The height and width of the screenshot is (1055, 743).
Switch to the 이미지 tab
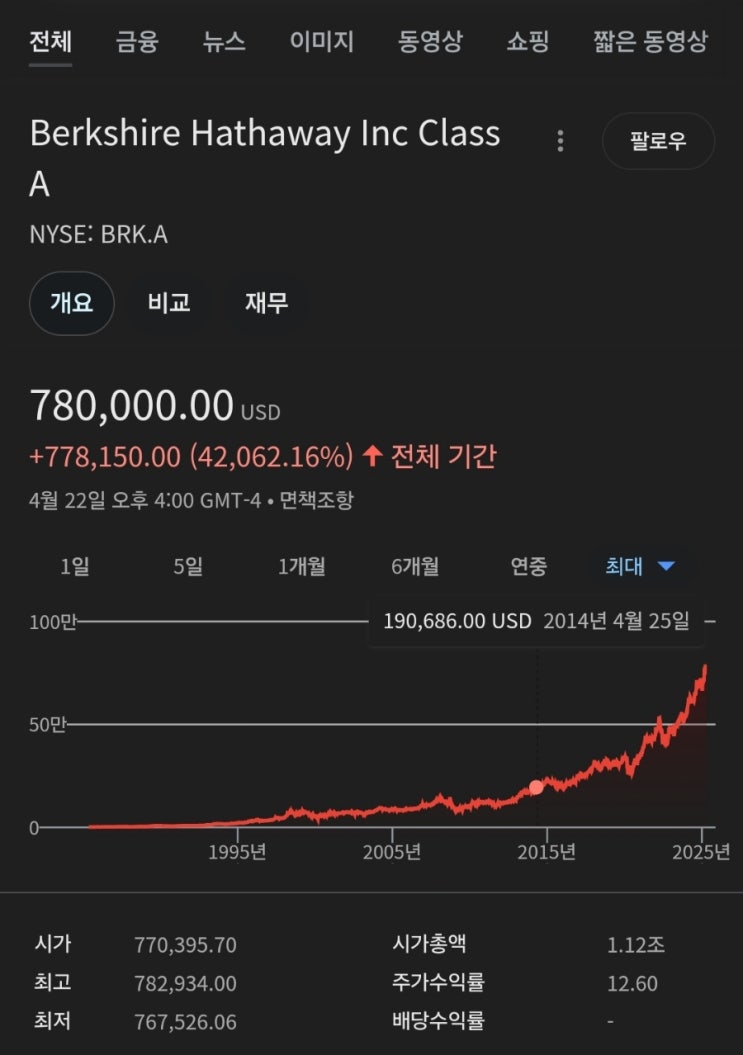[322, 41]
